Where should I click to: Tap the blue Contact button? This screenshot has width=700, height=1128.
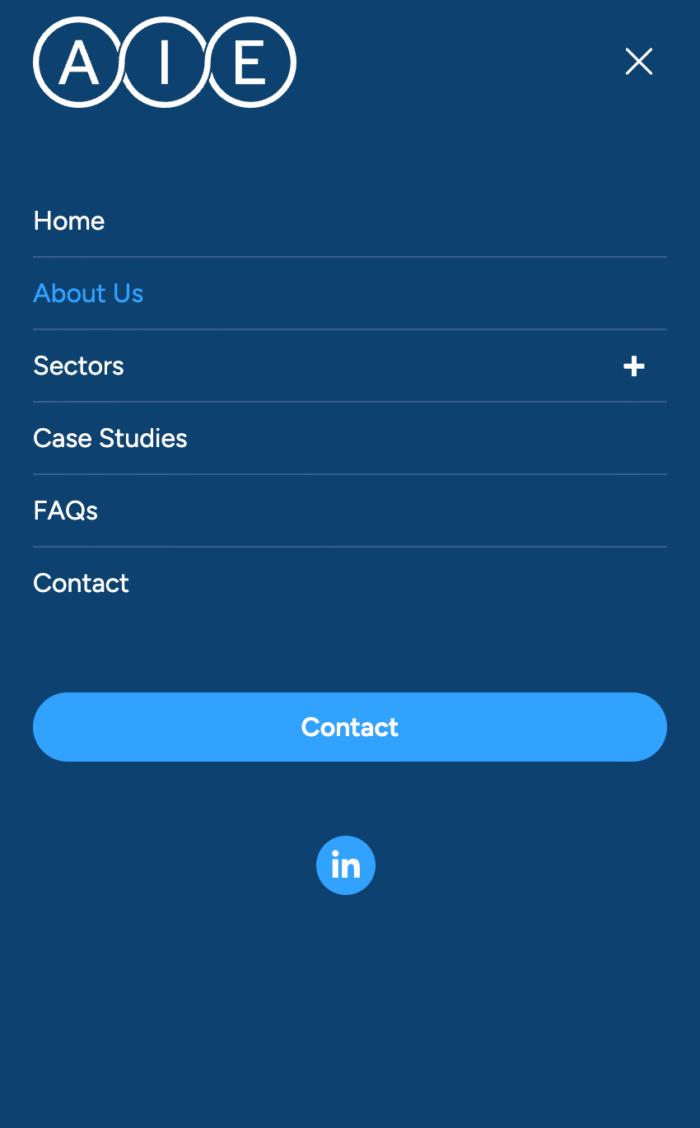pos(349,727)
